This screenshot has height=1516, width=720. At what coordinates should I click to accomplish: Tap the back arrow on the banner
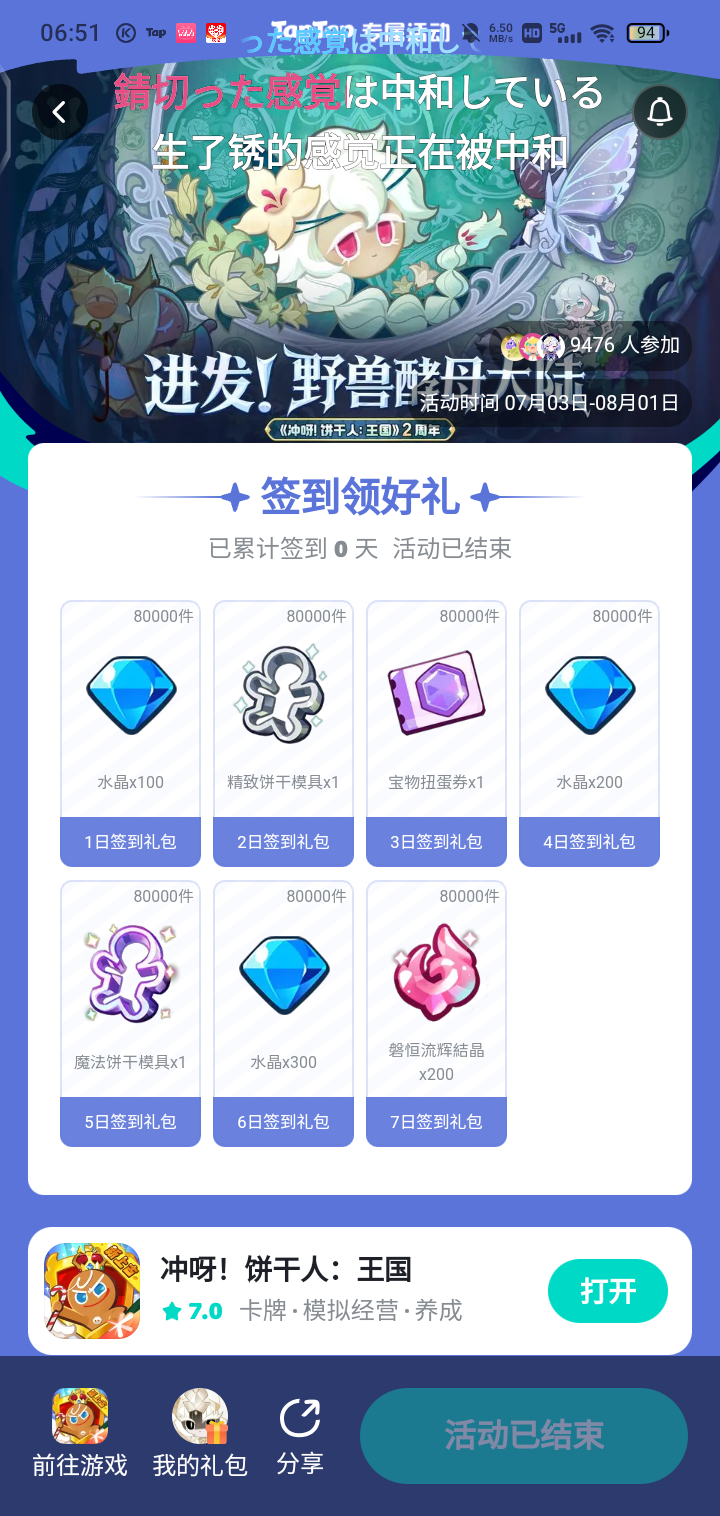[x=59, y=111]
